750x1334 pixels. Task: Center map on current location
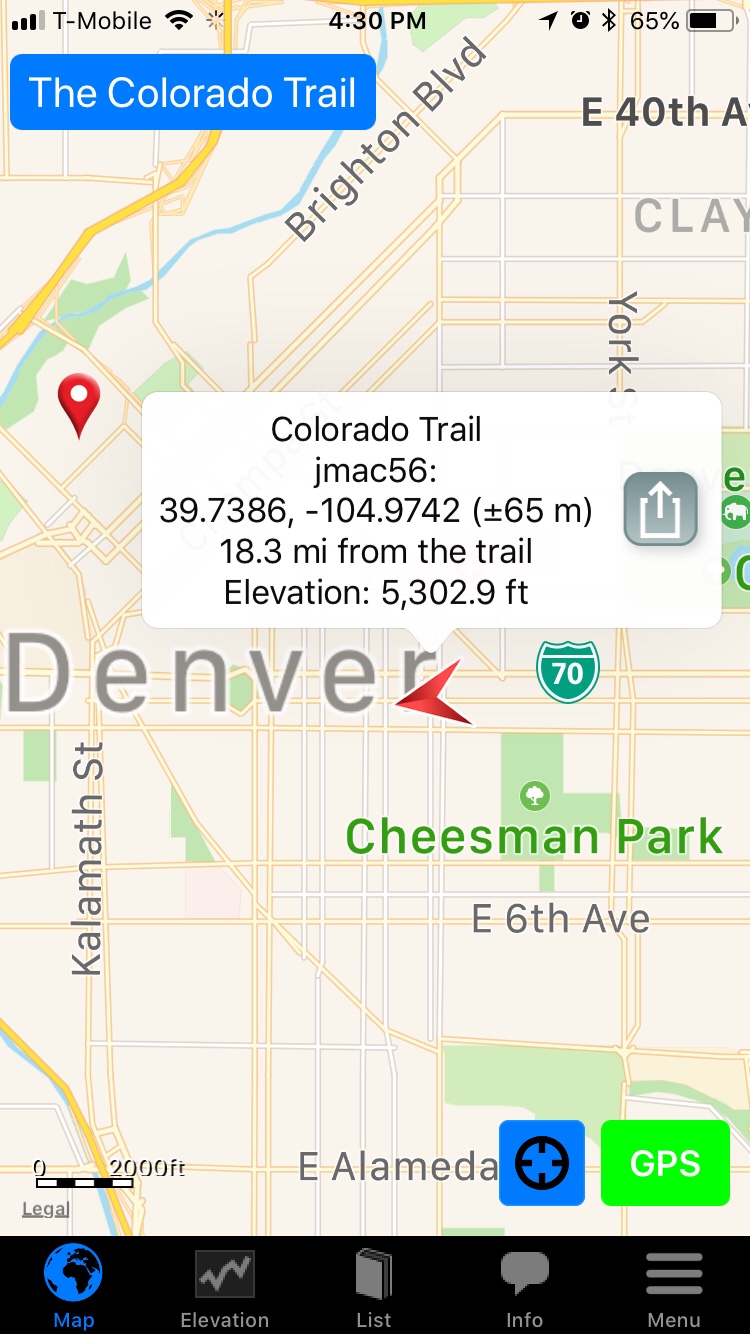pos(541,1163)
